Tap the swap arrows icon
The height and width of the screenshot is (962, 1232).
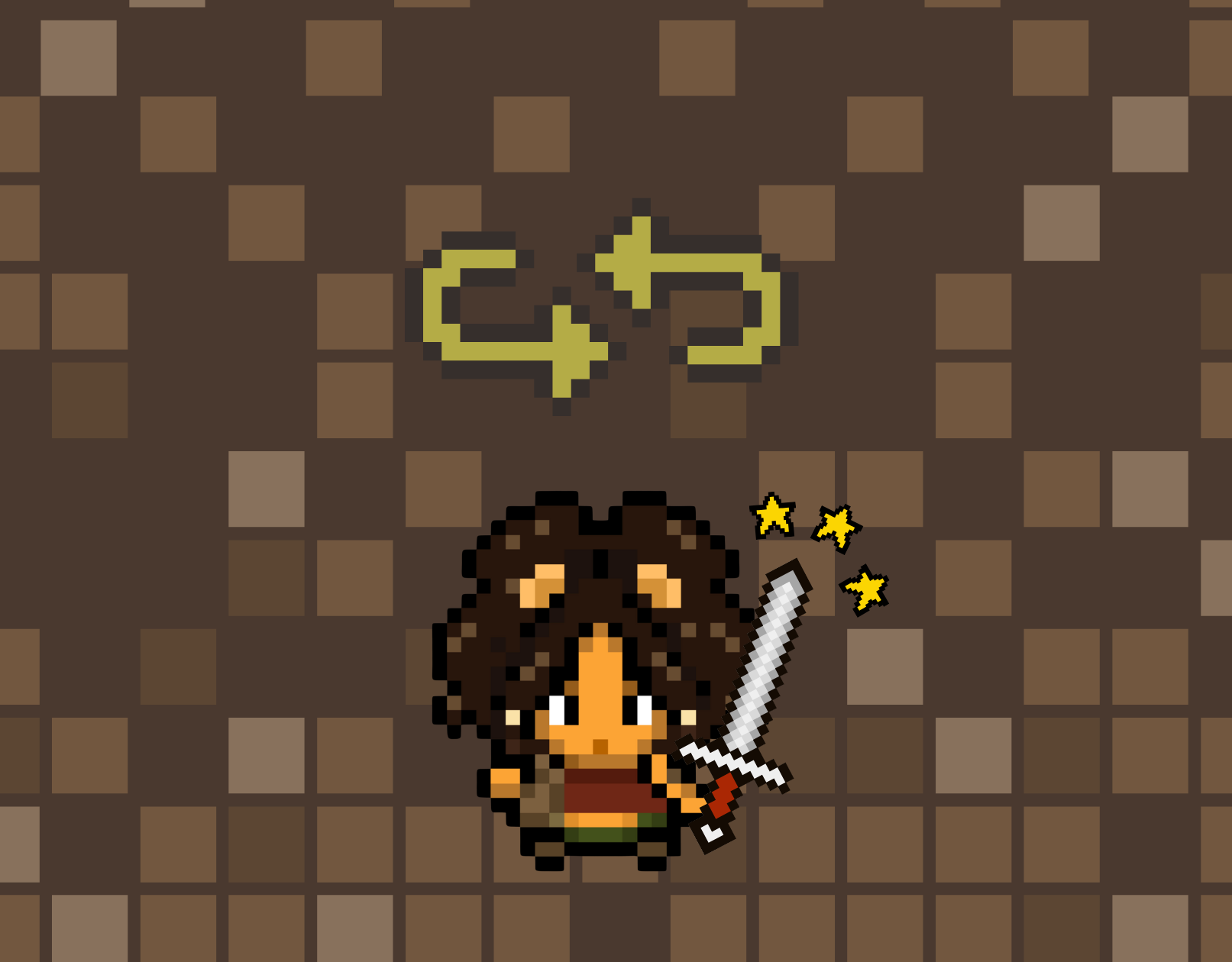[601, 307]
